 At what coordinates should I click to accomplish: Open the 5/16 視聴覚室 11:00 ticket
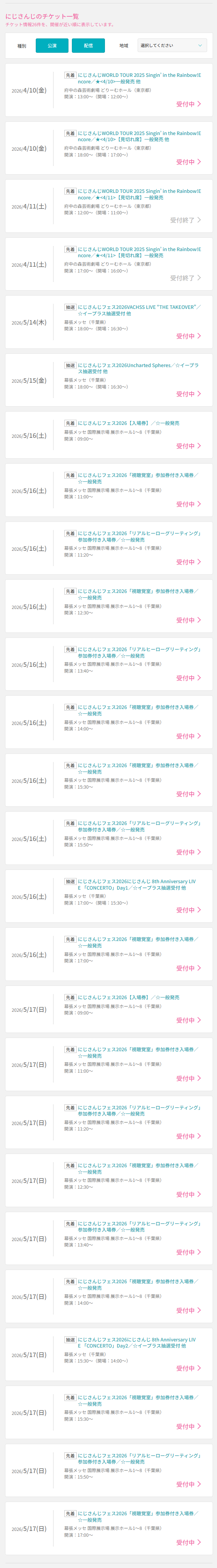(x=109, y=490)
